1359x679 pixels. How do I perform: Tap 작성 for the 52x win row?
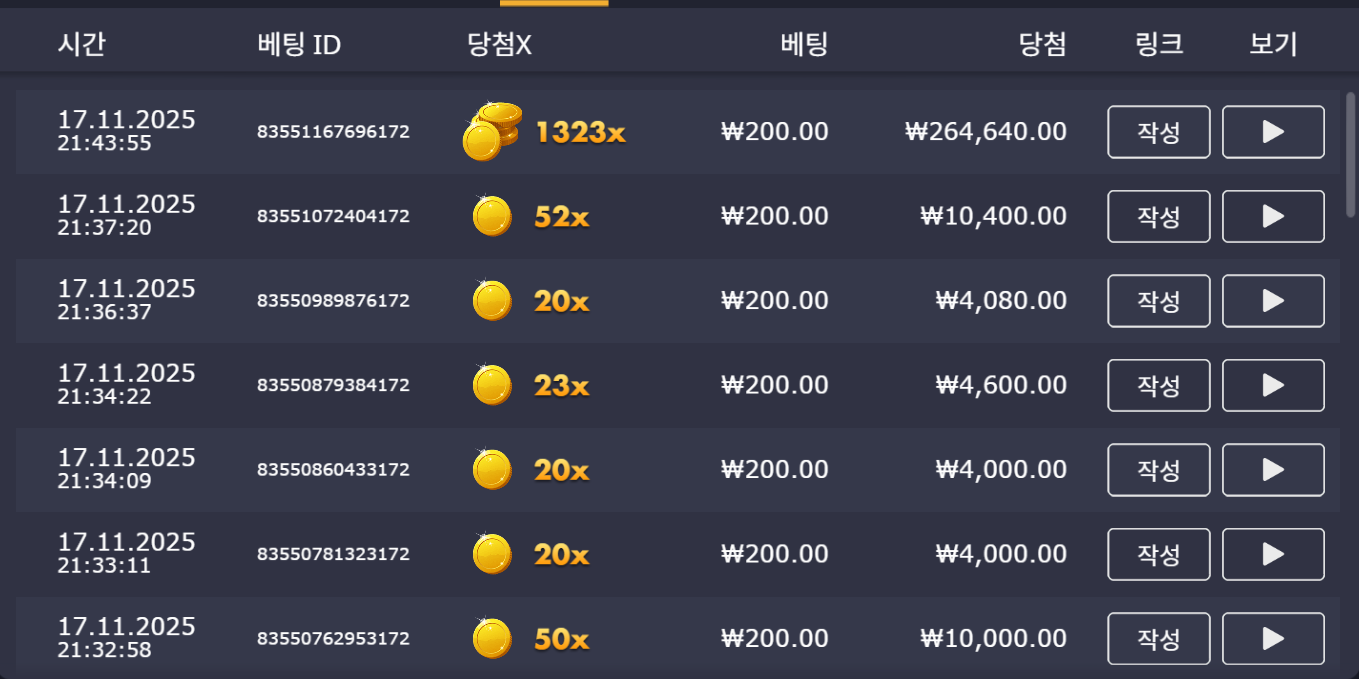click(1158, 216)
